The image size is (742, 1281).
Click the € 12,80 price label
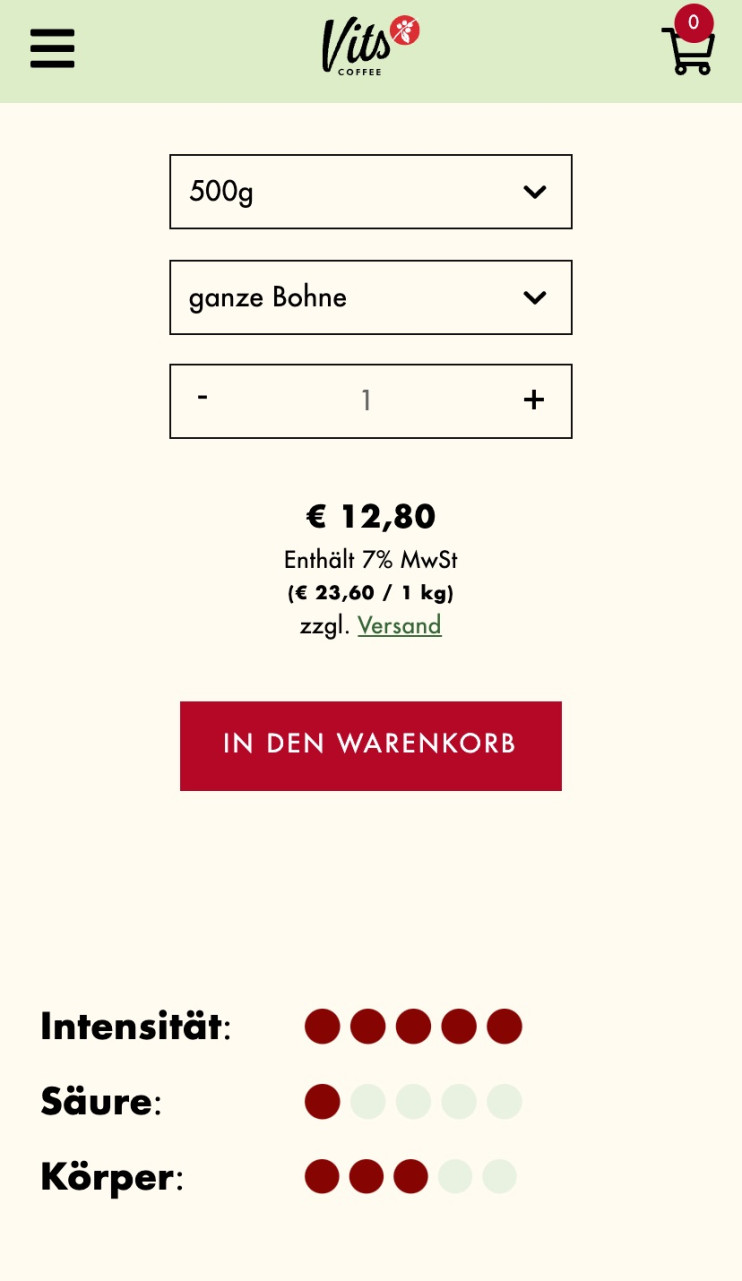point(371,517)
